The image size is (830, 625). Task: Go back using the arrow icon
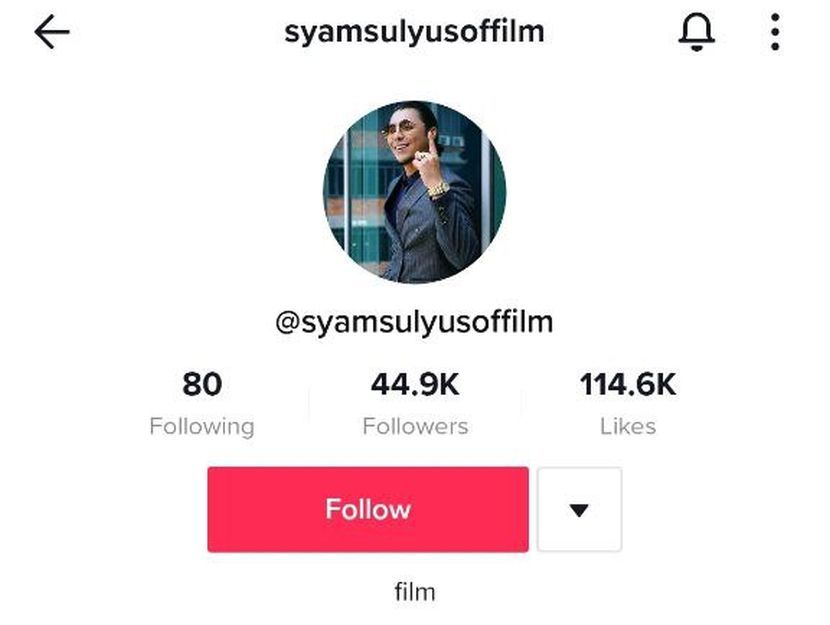pos(52,33)
